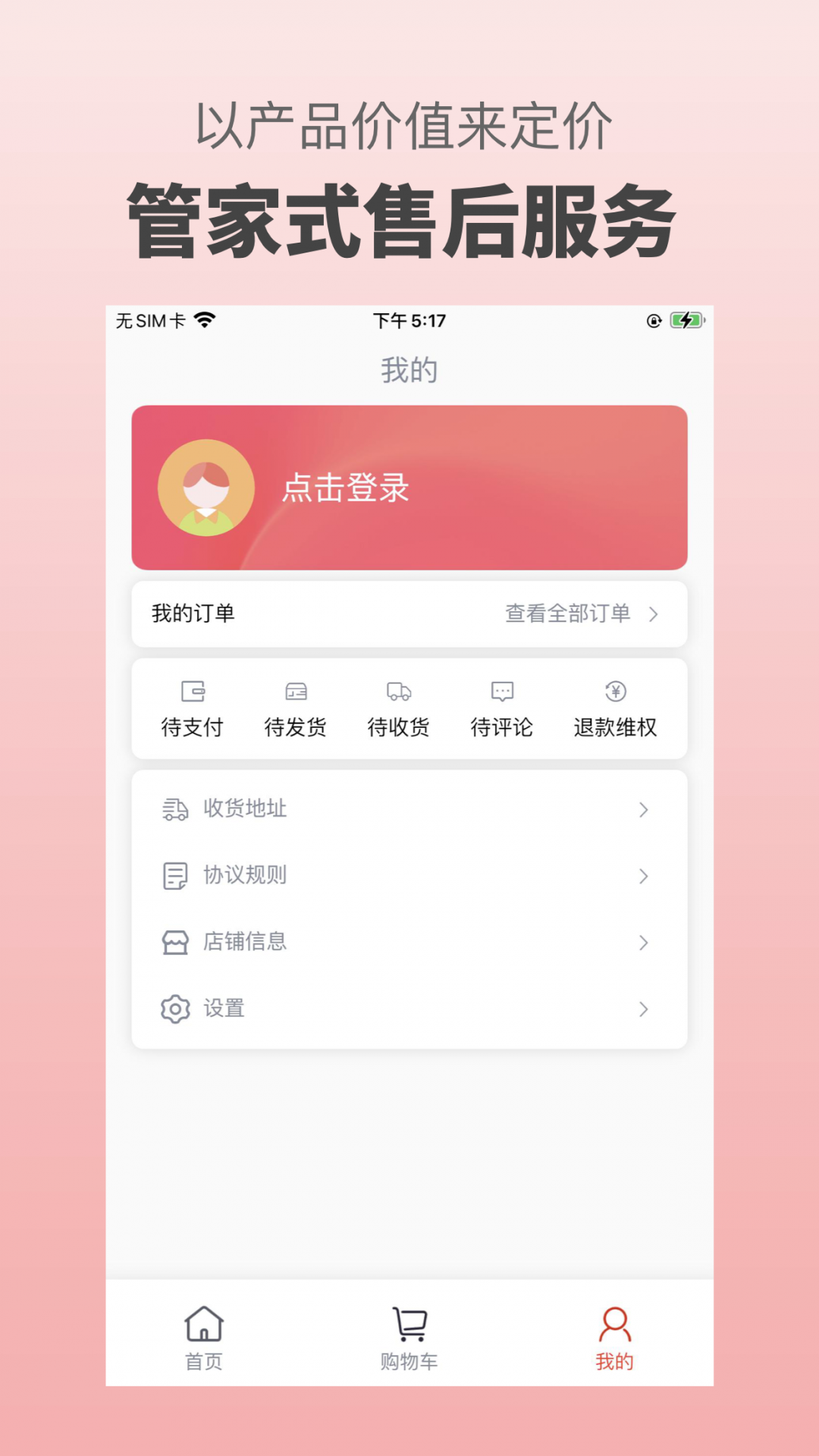
Task: Open the 协议规则 agreement rules document icon
Action: coord(174,875)
